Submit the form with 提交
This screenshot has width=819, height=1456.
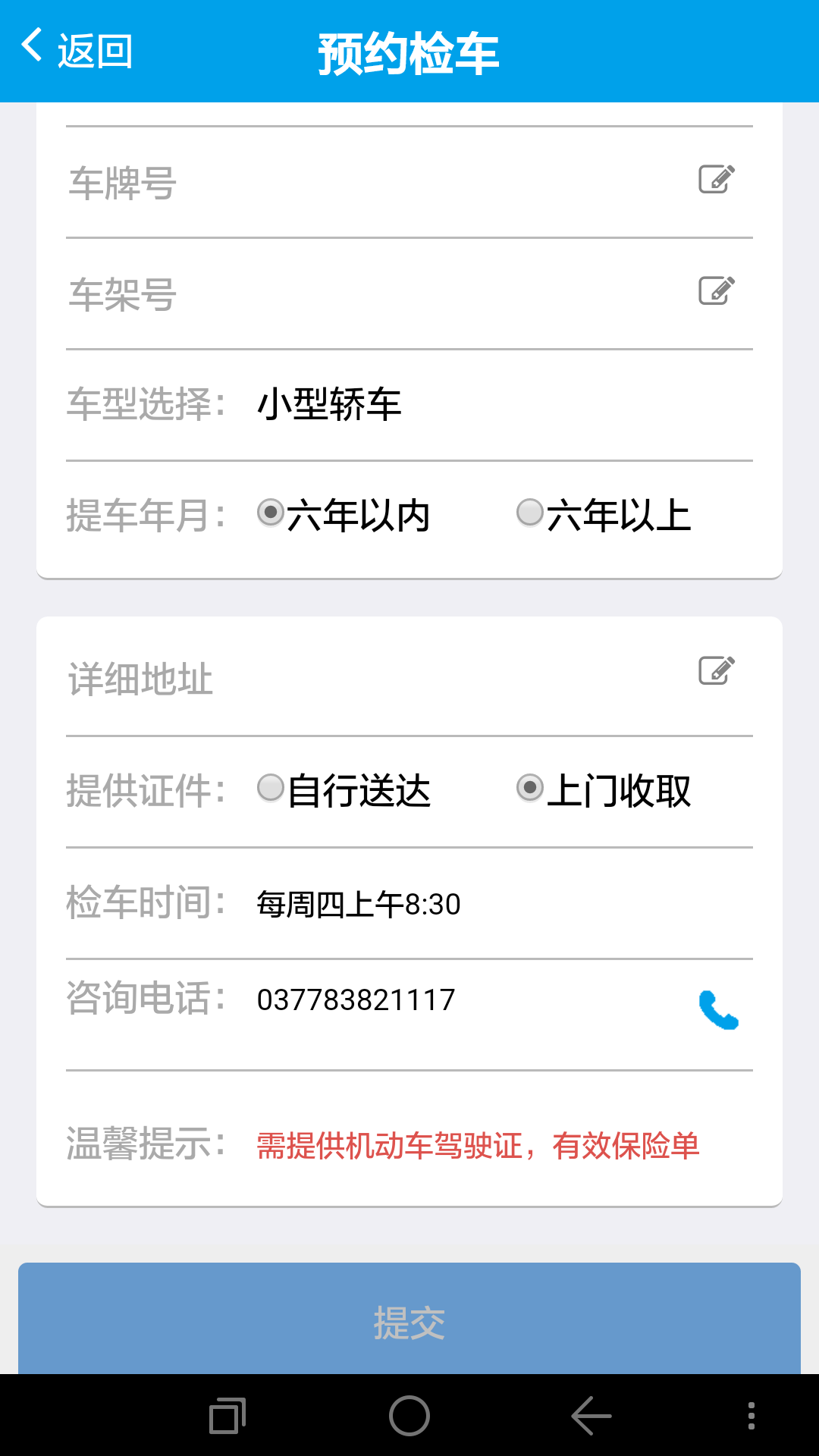(409, 1321)
